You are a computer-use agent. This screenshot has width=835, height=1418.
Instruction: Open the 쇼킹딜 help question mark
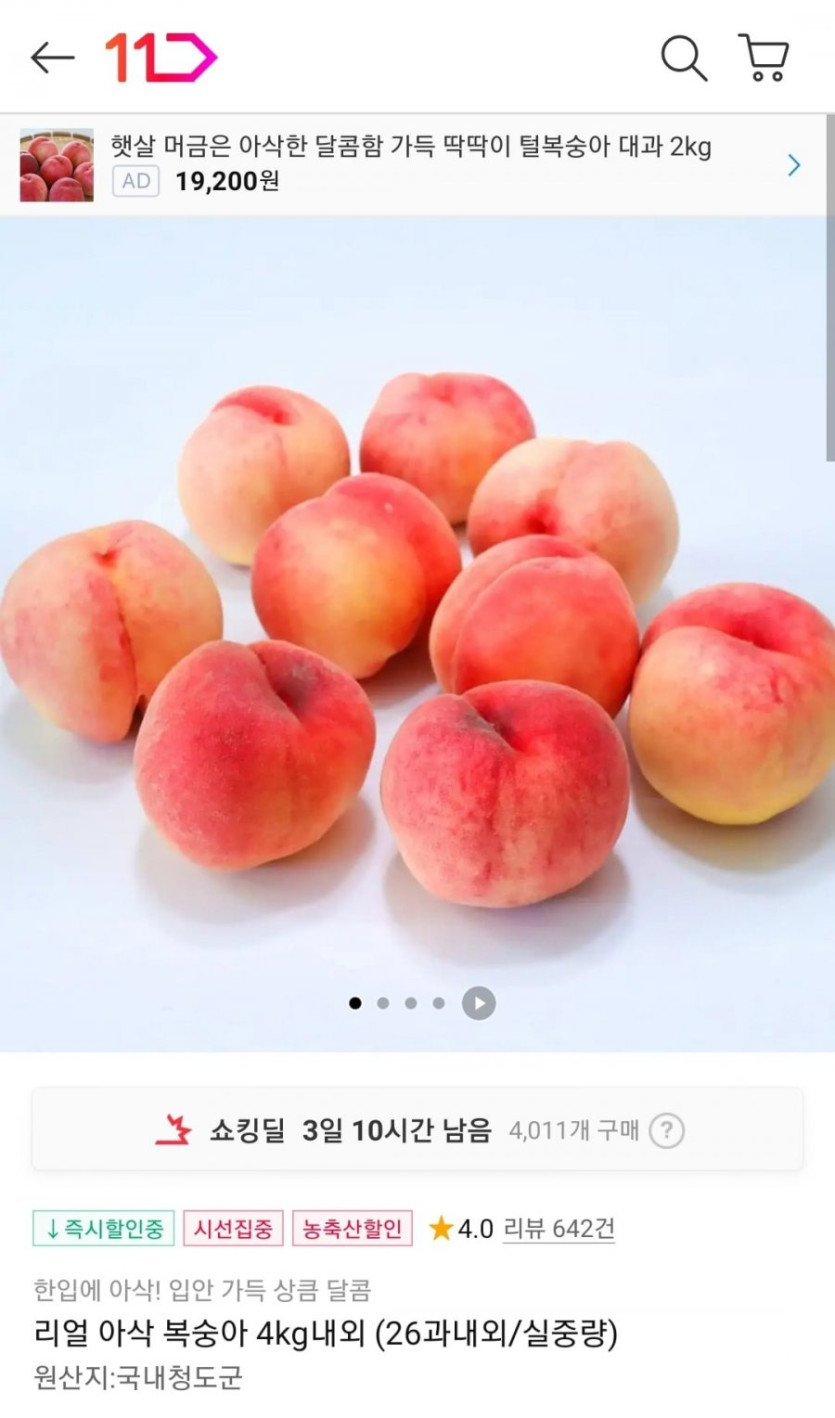coord(667,1131)
